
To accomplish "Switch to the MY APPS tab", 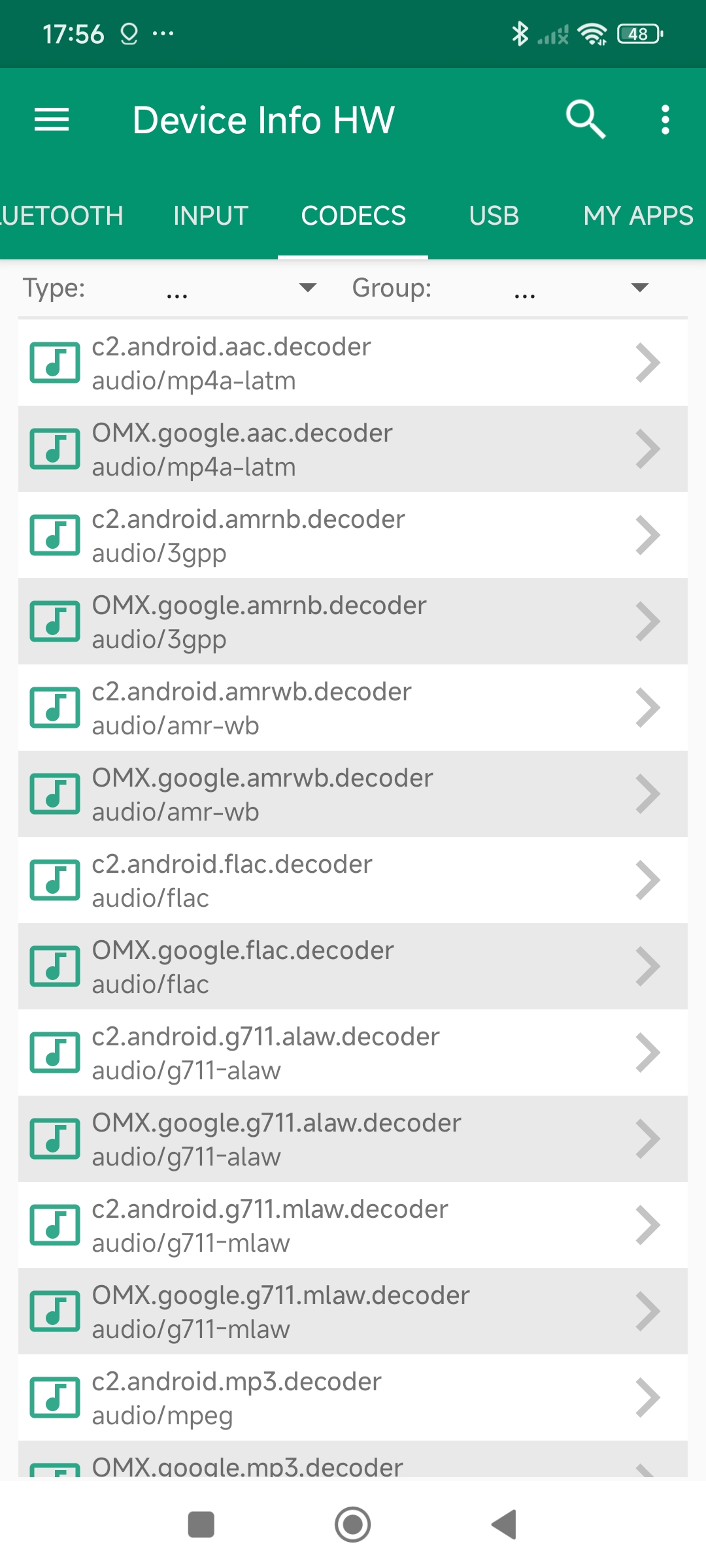I will click(x=637, y=216).
